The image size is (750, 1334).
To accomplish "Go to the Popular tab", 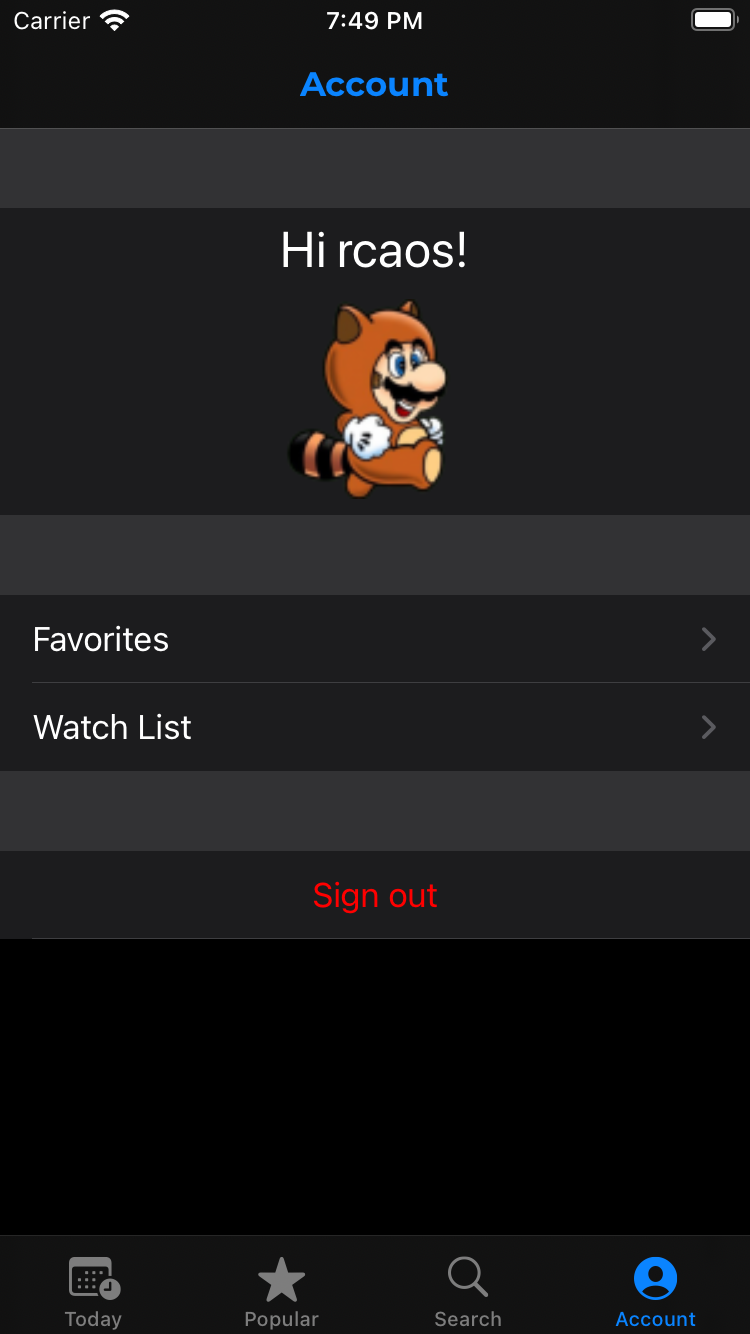I will click(x=281, y=1290).
